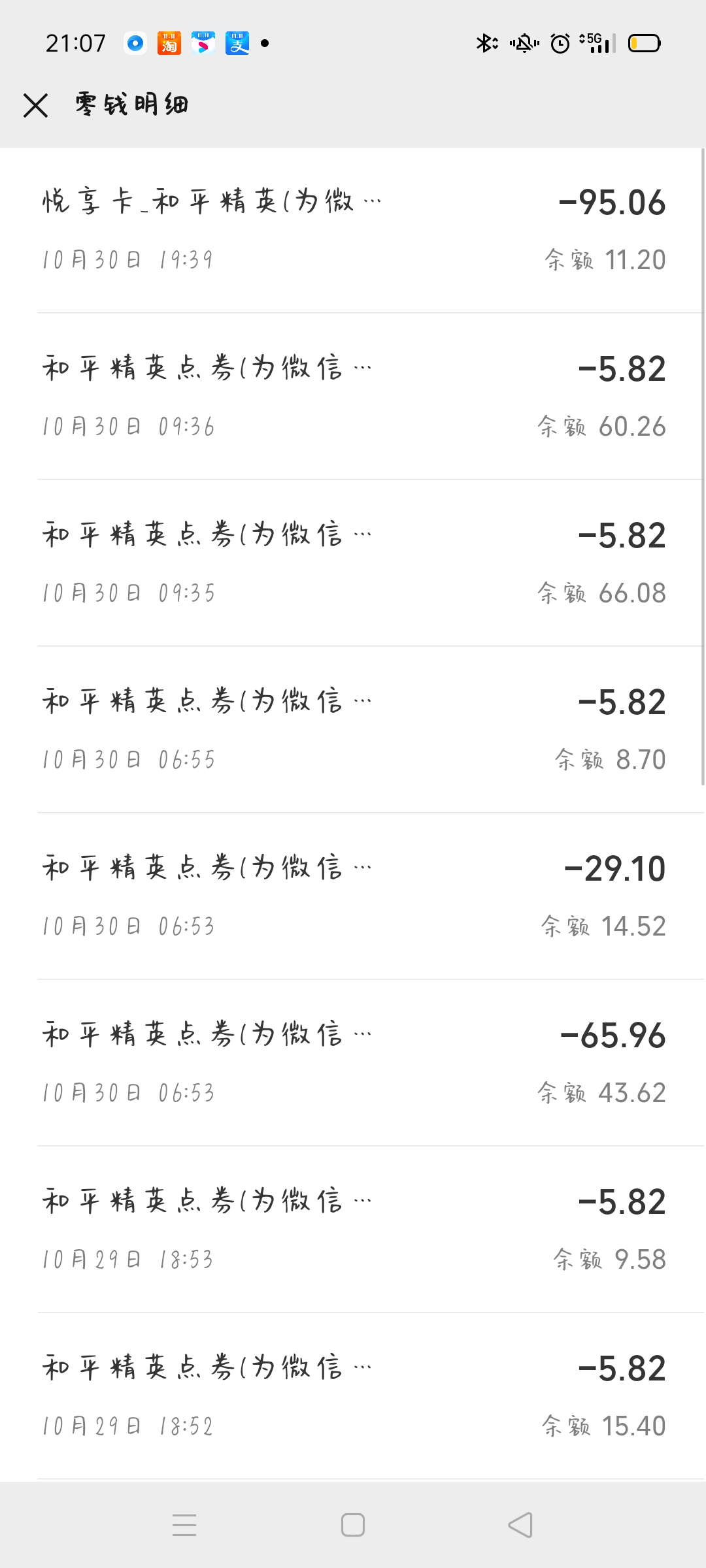Viewport: 706px width, 1568px height.
Task: Open the 10月30日 06:55 transaction
Action: click(x=353, y=730)
